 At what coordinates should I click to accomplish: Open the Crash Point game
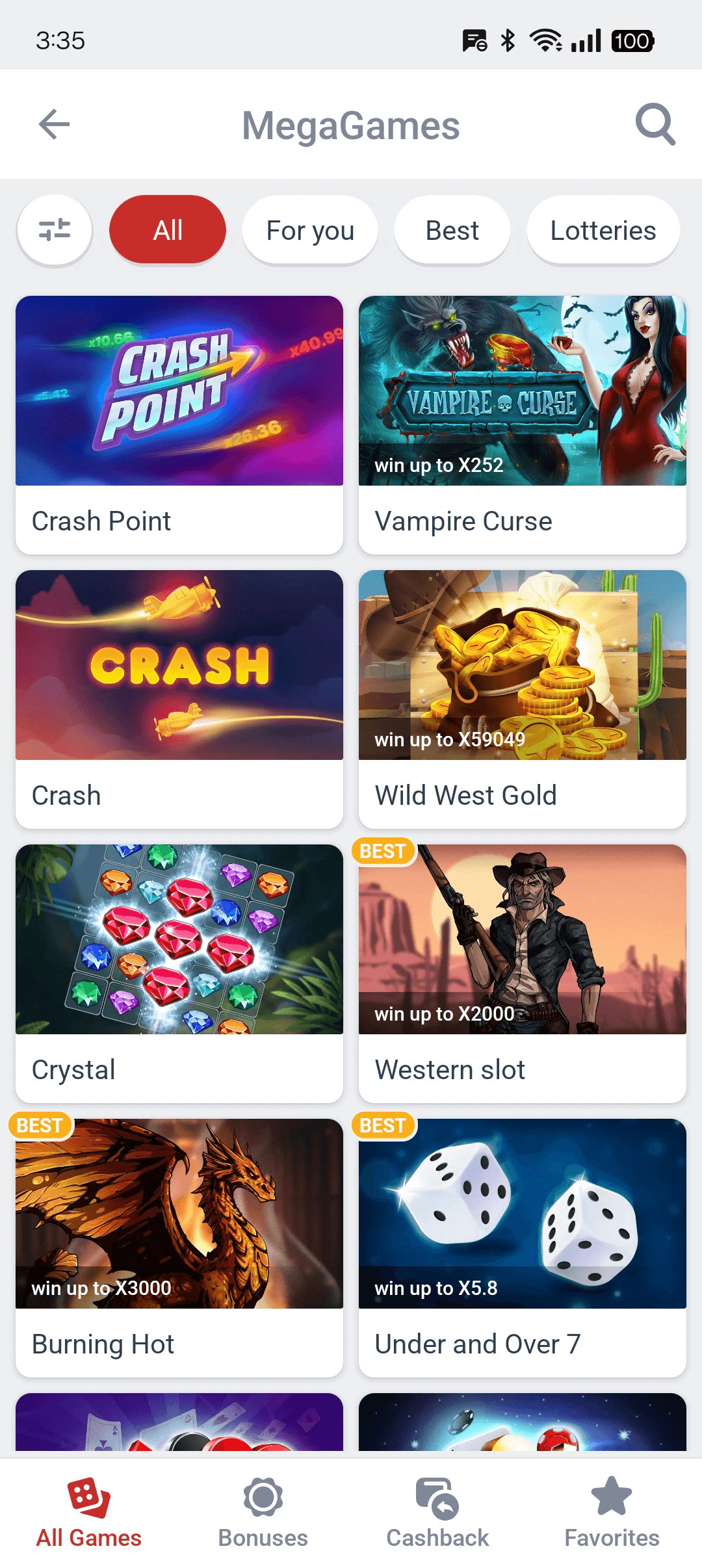coord(179,425)
